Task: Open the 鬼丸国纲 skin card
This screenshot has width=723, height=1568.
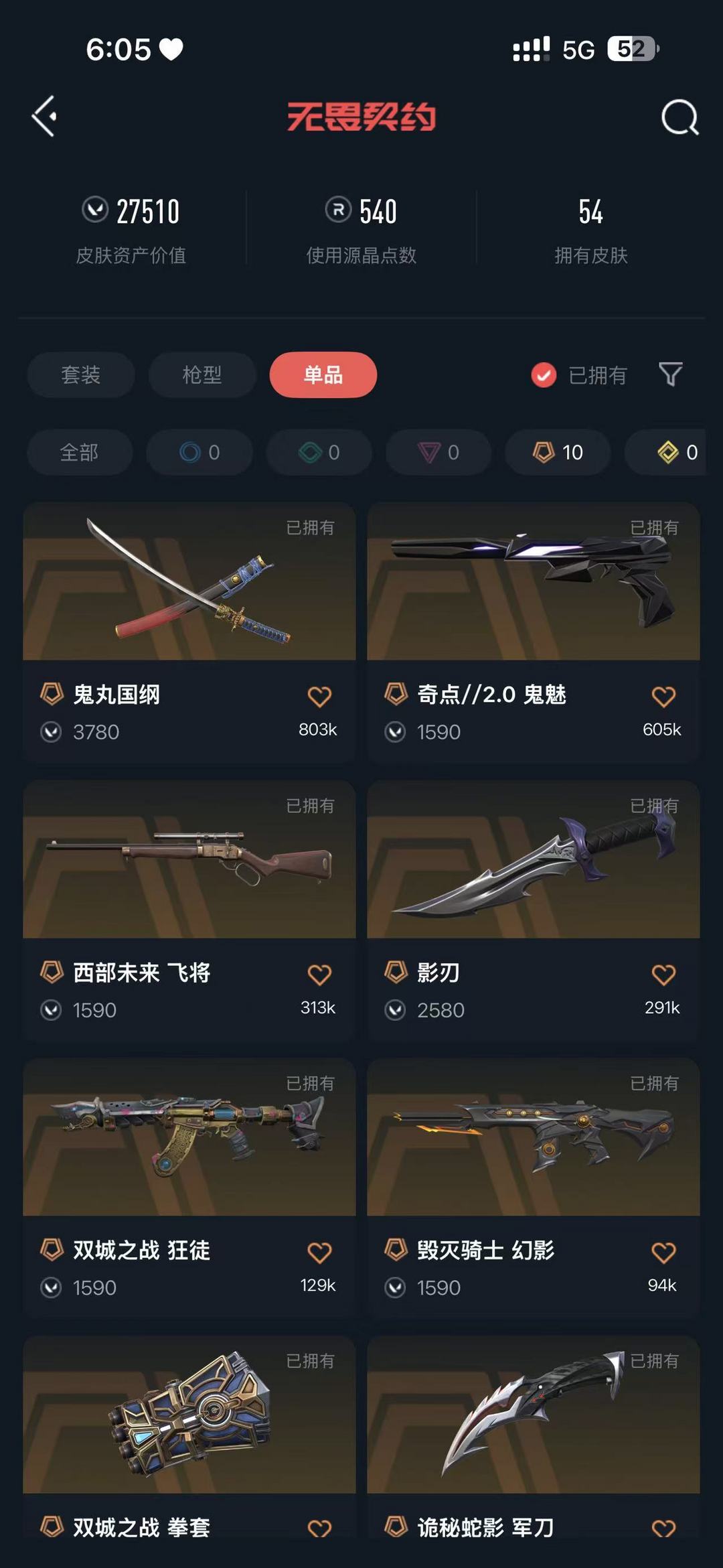Action: [x=189, y=632]
